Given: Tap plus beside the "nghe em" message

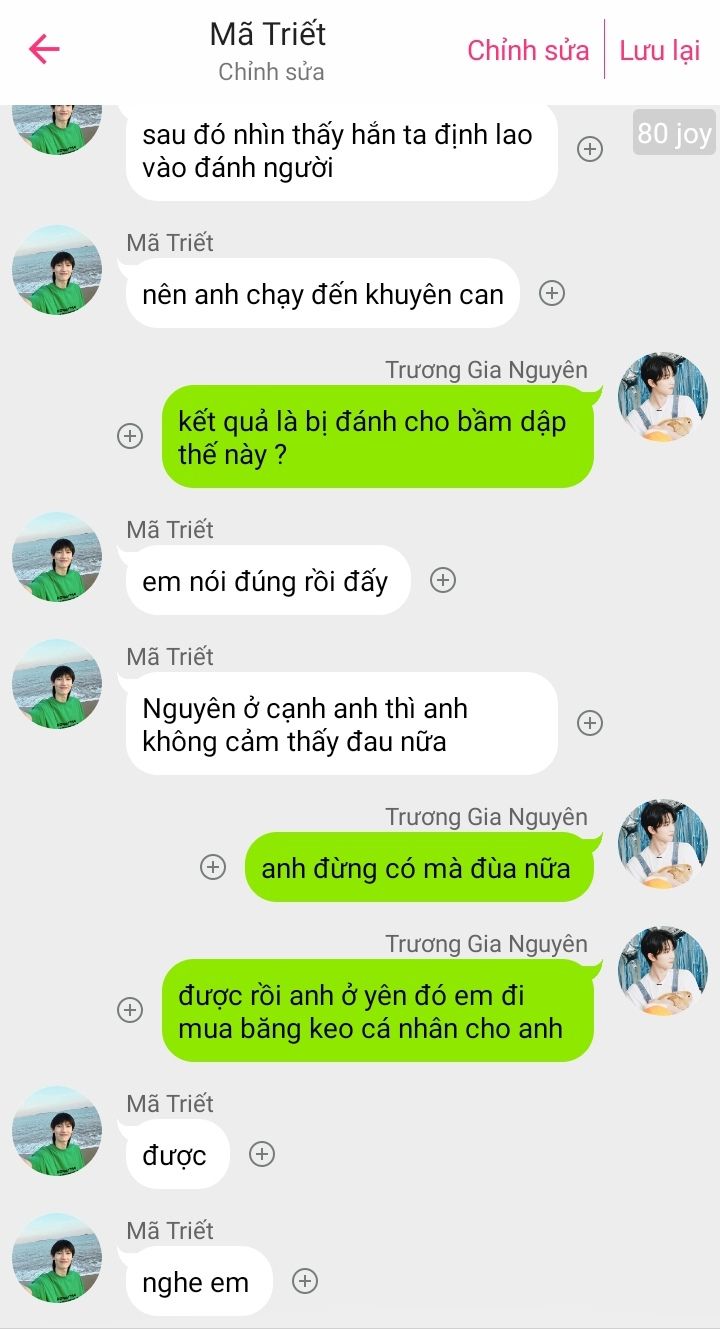Looking at the screenshot, I should (x=305, y=1281).
